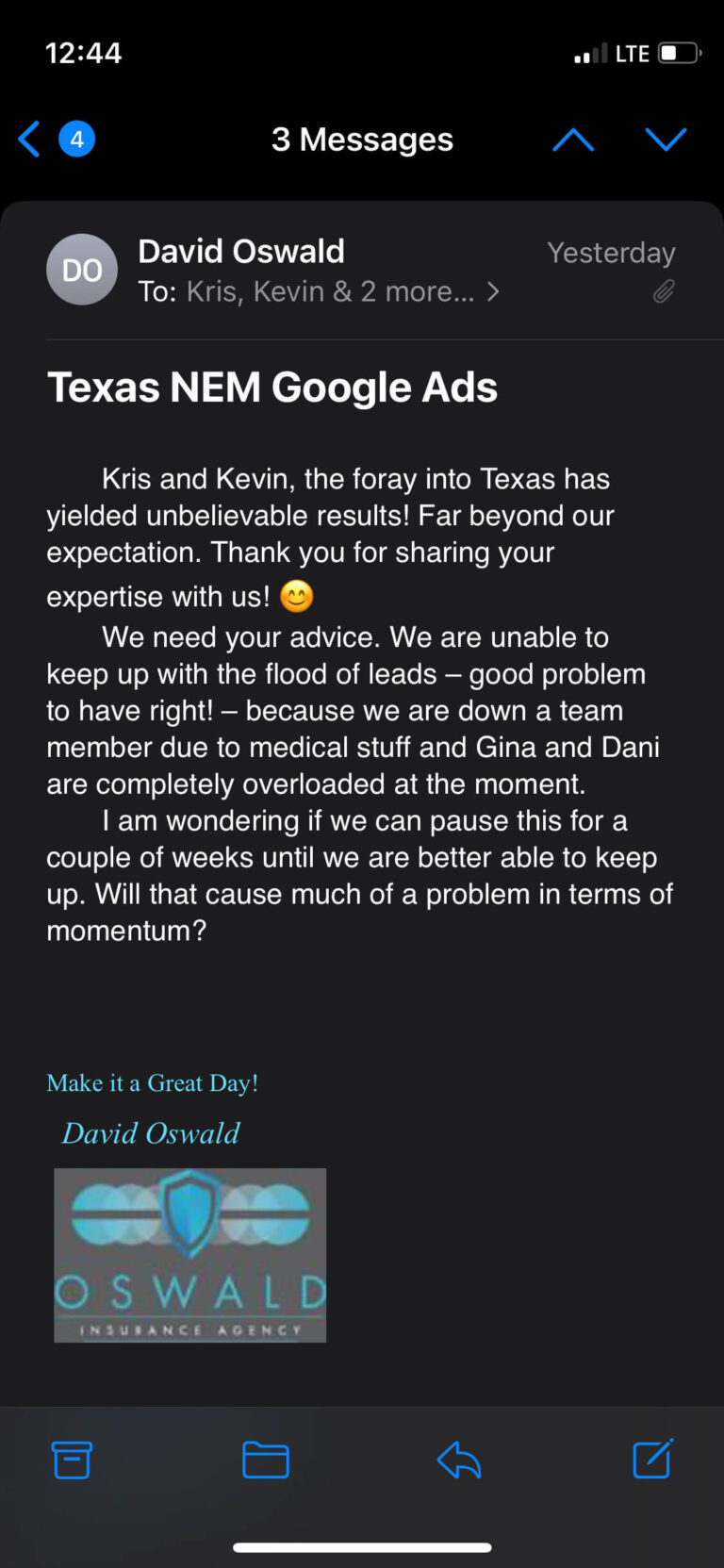Jump to the previous message with up arrow

point(573,140)
